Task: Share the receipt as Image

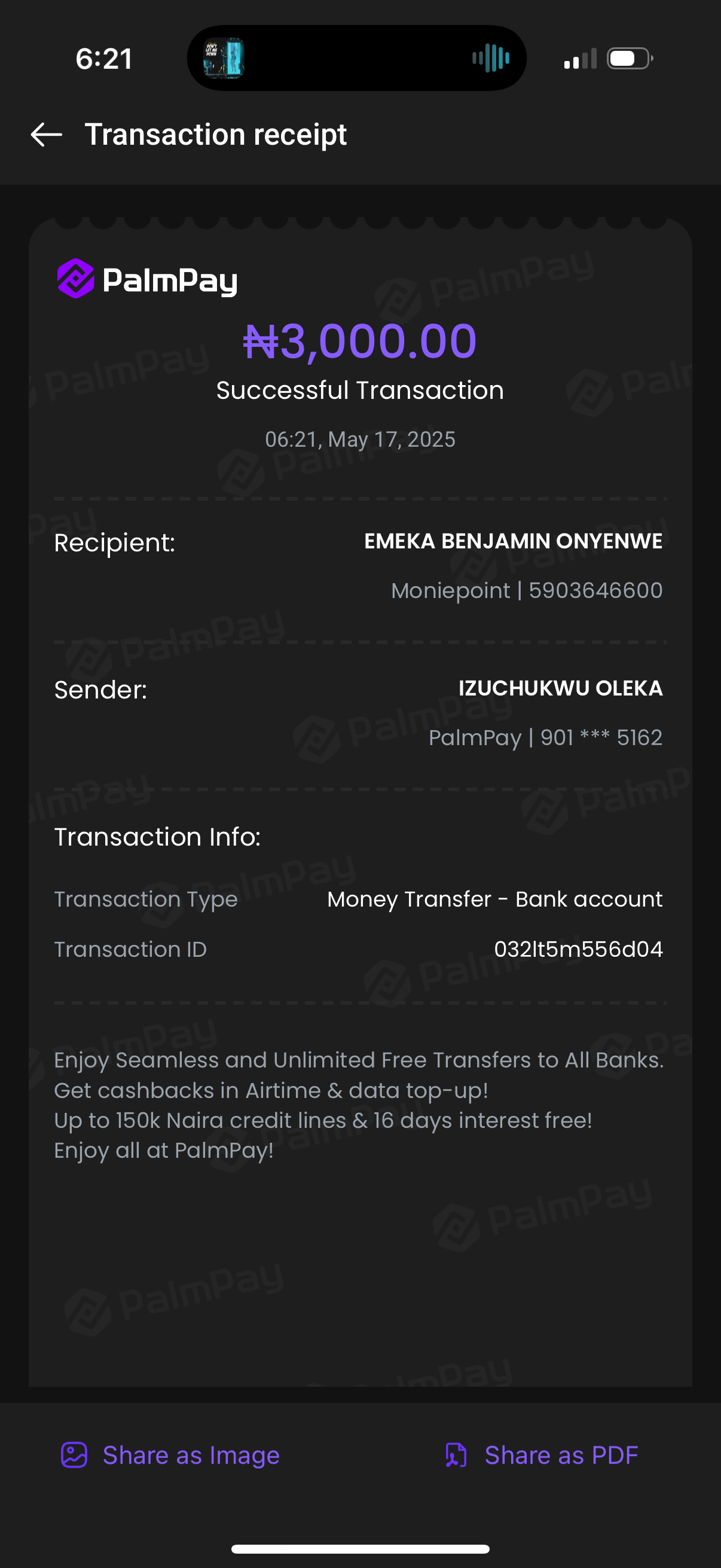Action: pos(170,1456)
